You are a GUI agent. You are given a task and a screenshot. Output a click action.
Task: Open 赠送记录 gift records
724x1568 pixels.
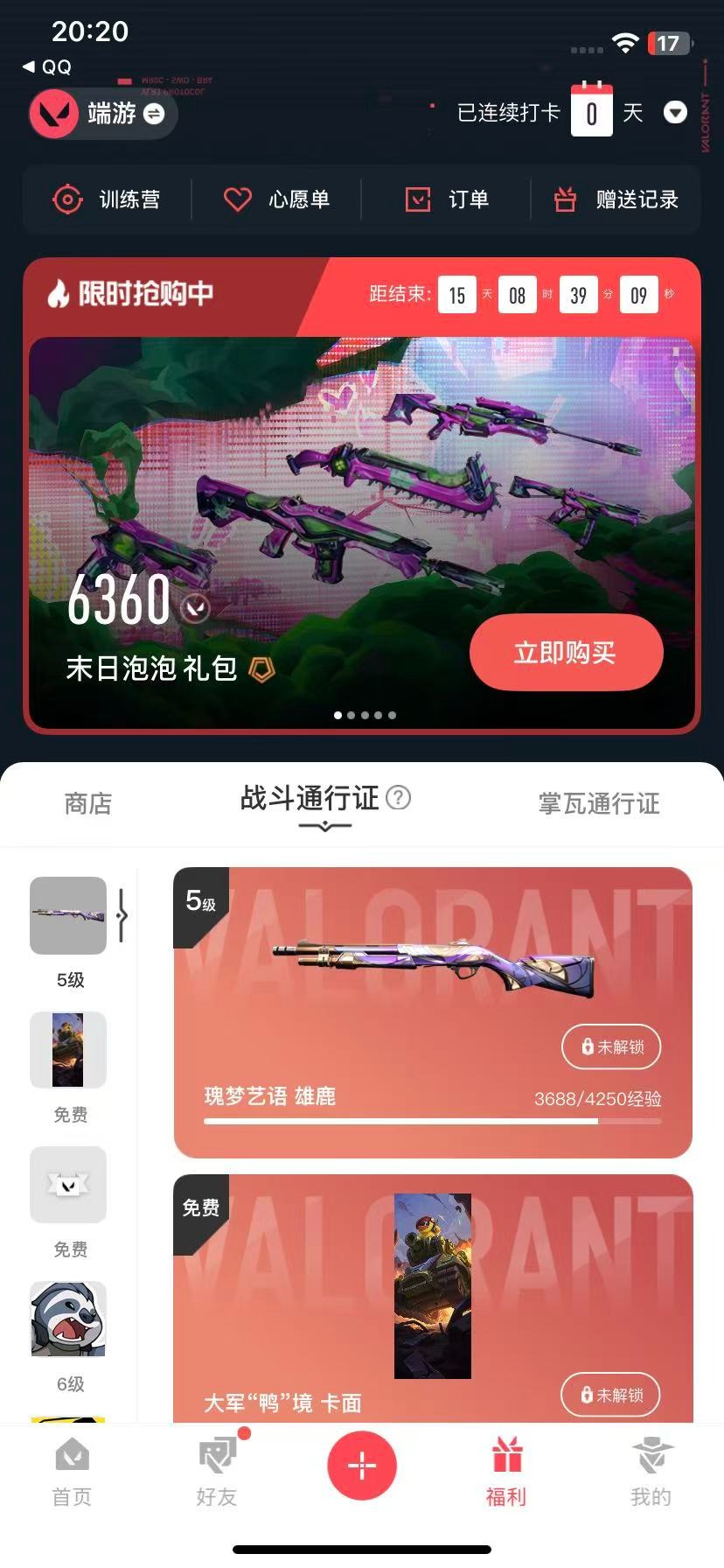tap(616, 199)
